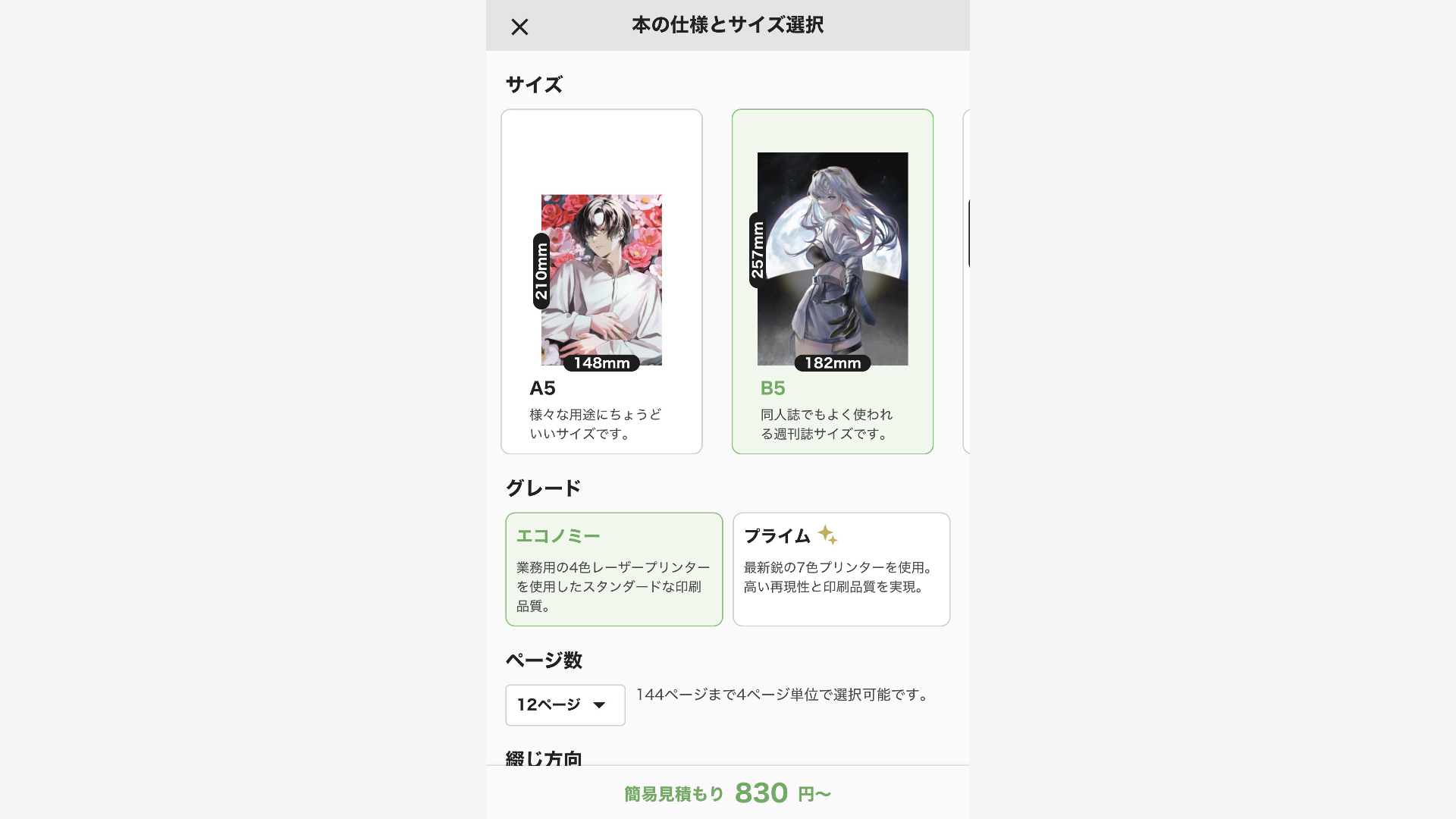Choose the B5 size card
Screen dimensions: 1456x819
click(x=832, y=281)
